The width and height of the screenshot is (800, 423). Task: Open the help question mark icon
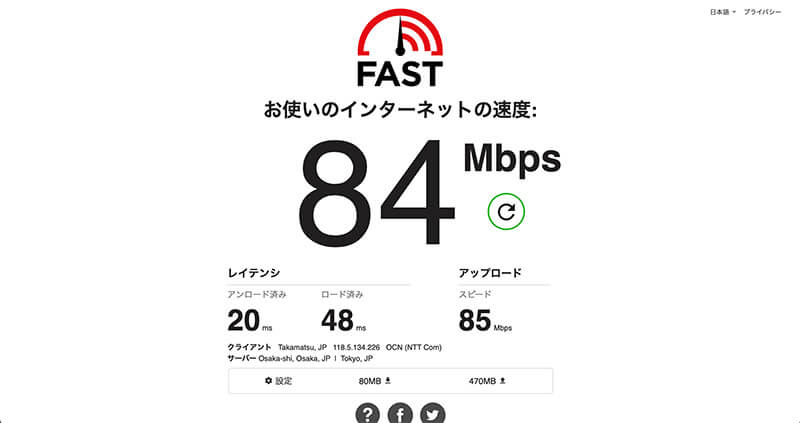pos(367,413)
